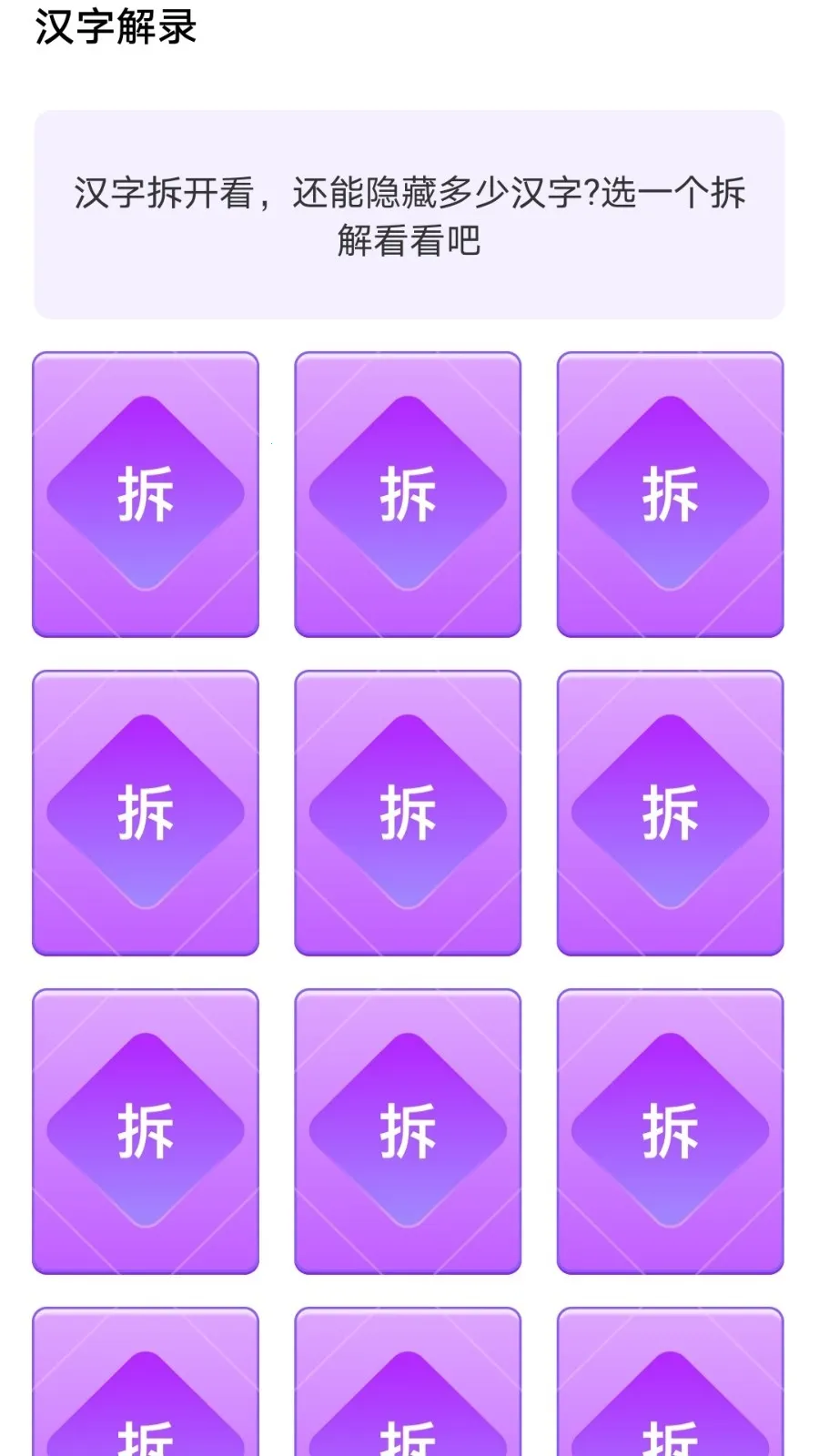819x1456 pixels.
Task: Select the last 拆 card in the third row
Action: (x=670, y=1131)
